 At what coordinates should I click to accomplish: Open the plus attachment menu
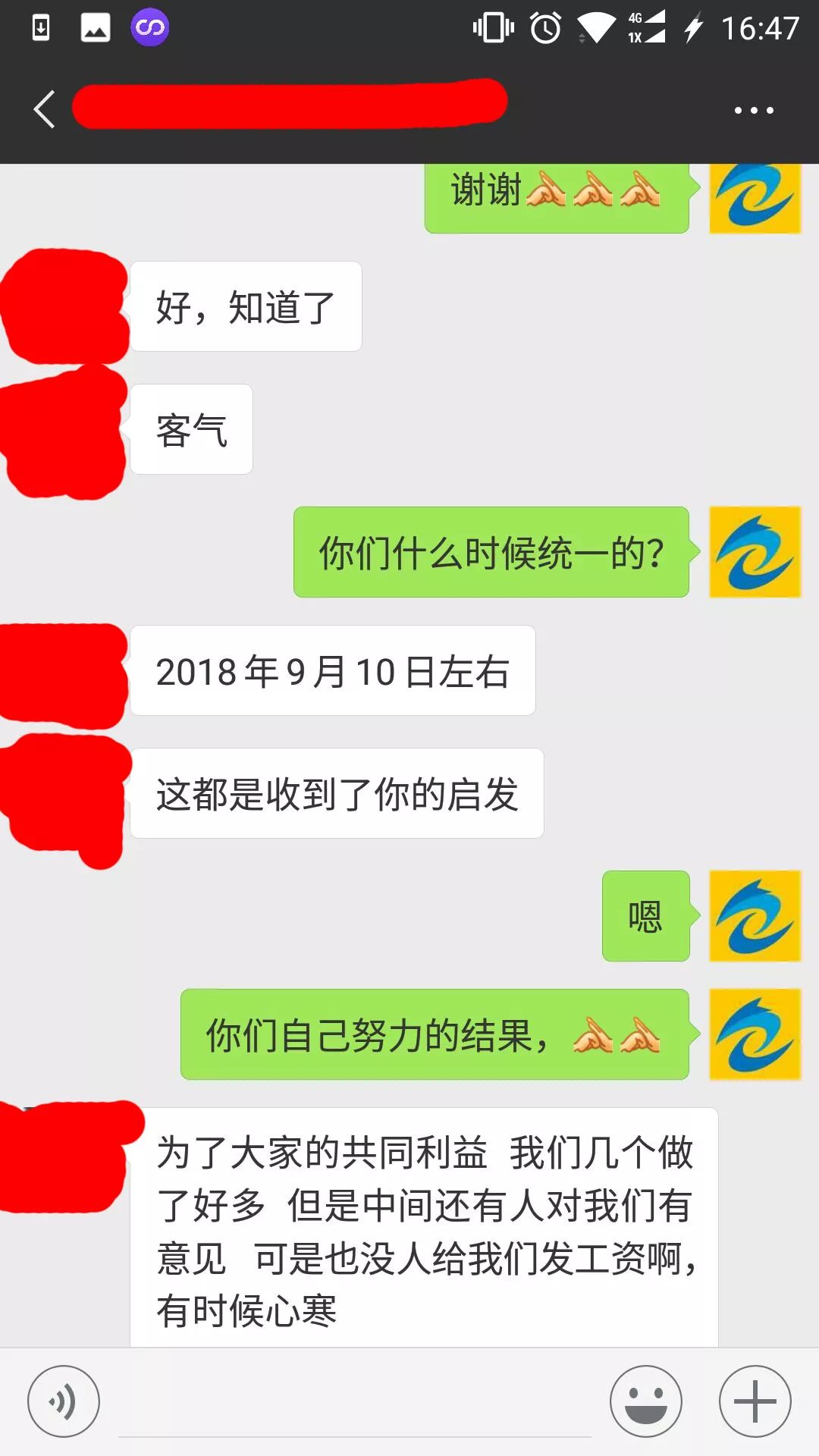coord(755,1401)
